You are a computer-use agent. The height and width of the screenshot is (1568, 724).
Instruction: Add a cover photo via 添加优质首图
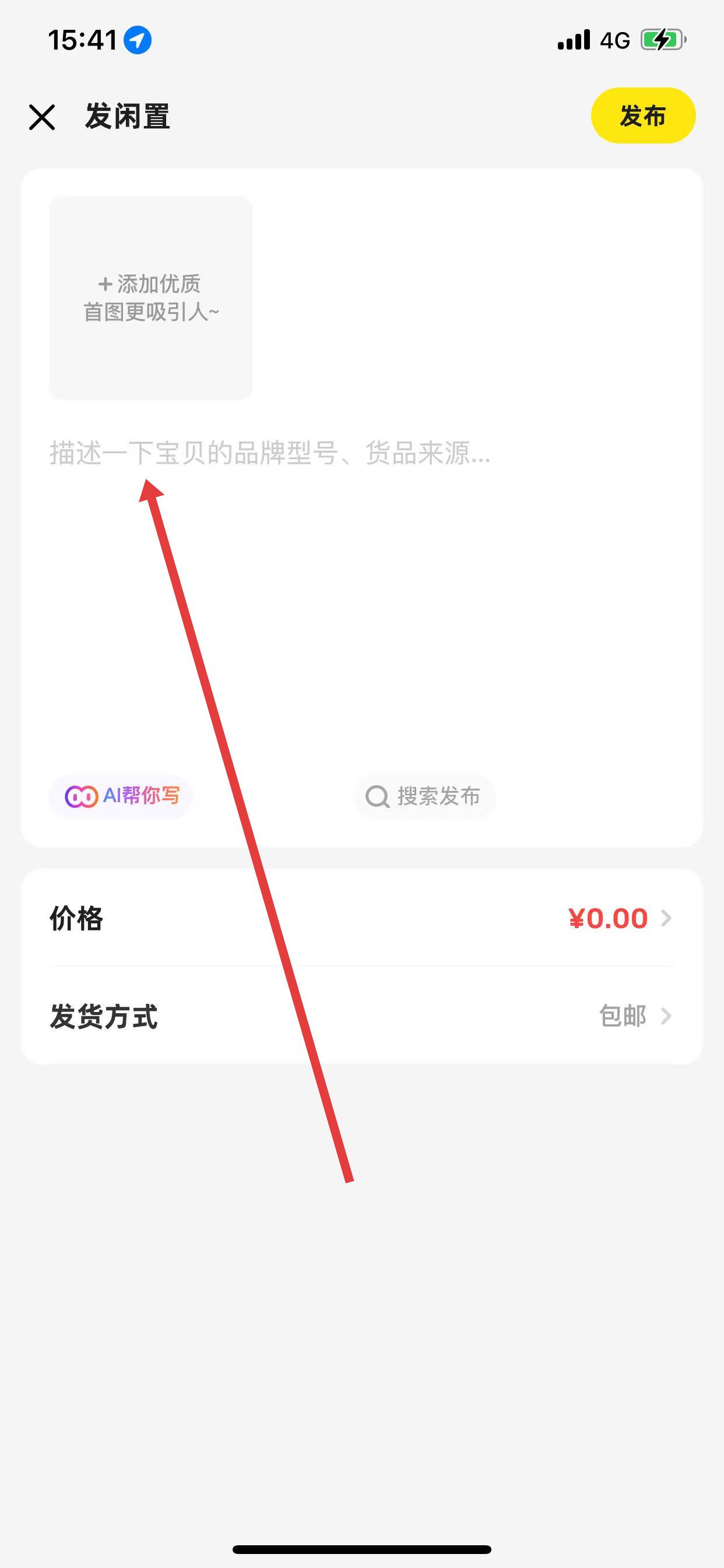pyautogui.click(x=150, y=297)
